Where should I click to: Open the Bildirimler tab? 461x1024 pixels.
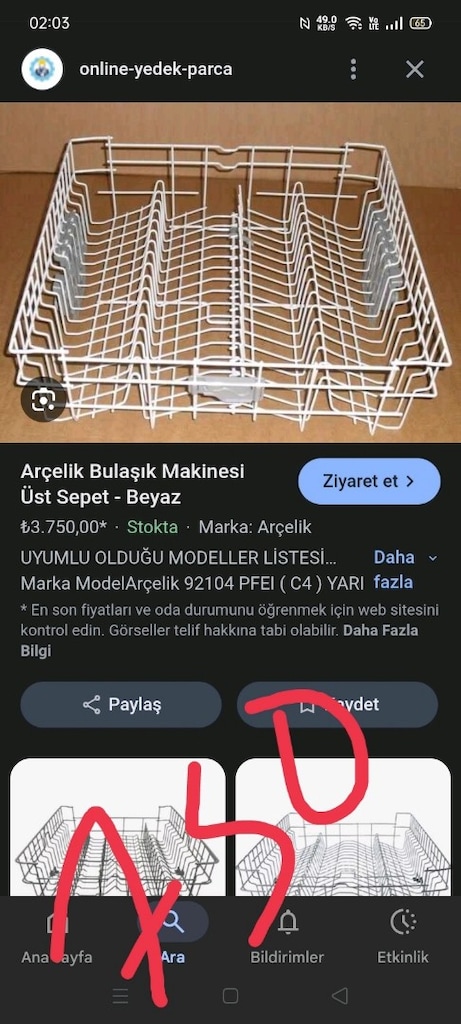(287, 936)
